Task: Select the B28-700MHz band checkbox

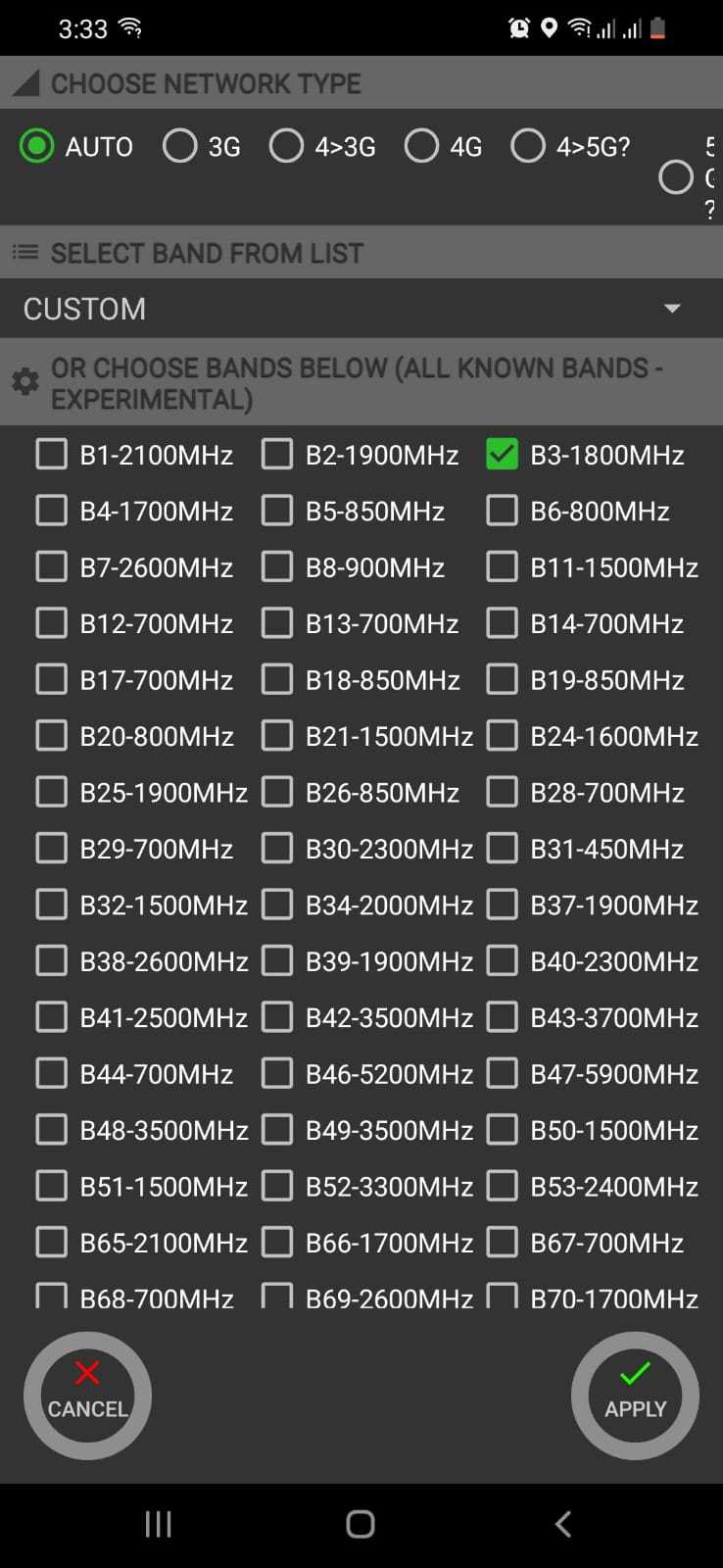Action: (502, 792)
